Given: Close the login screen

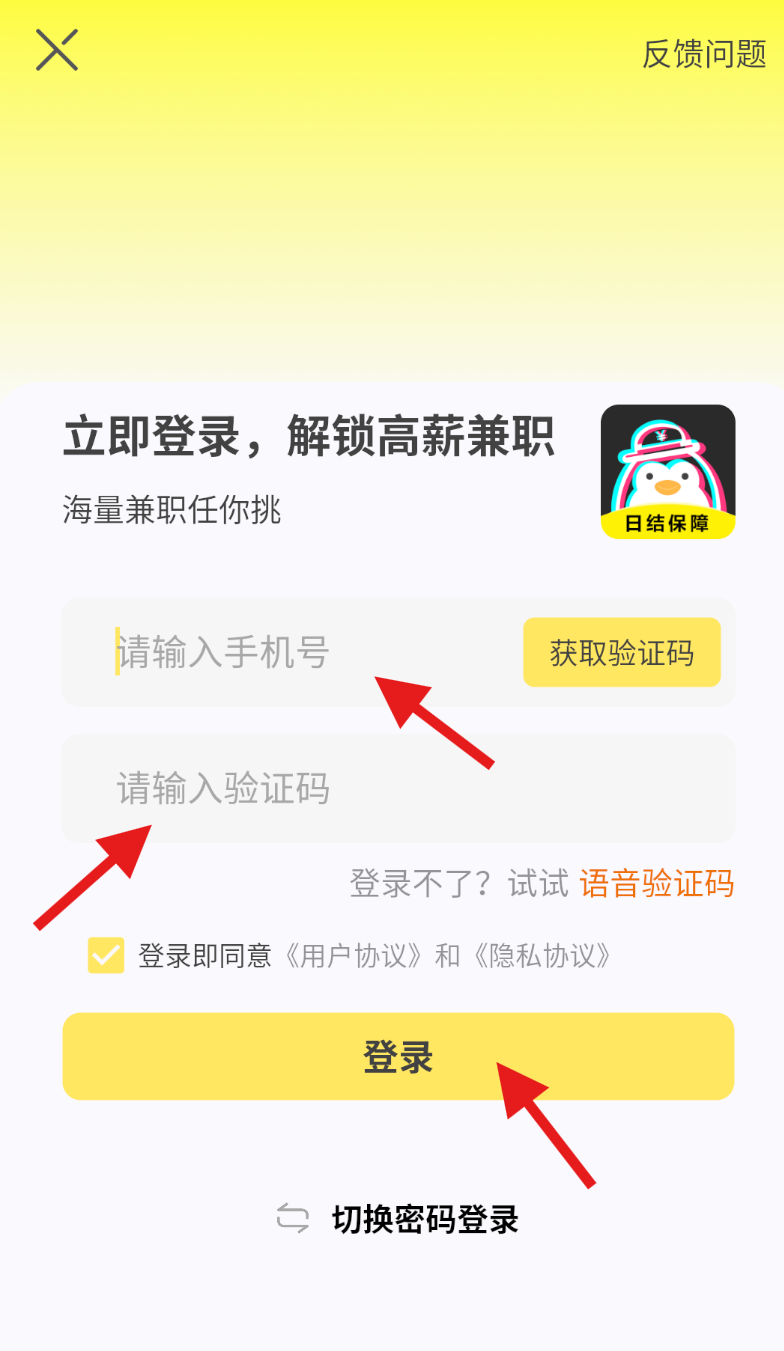Looking at the screenshot, I should [x=57, y=49].
